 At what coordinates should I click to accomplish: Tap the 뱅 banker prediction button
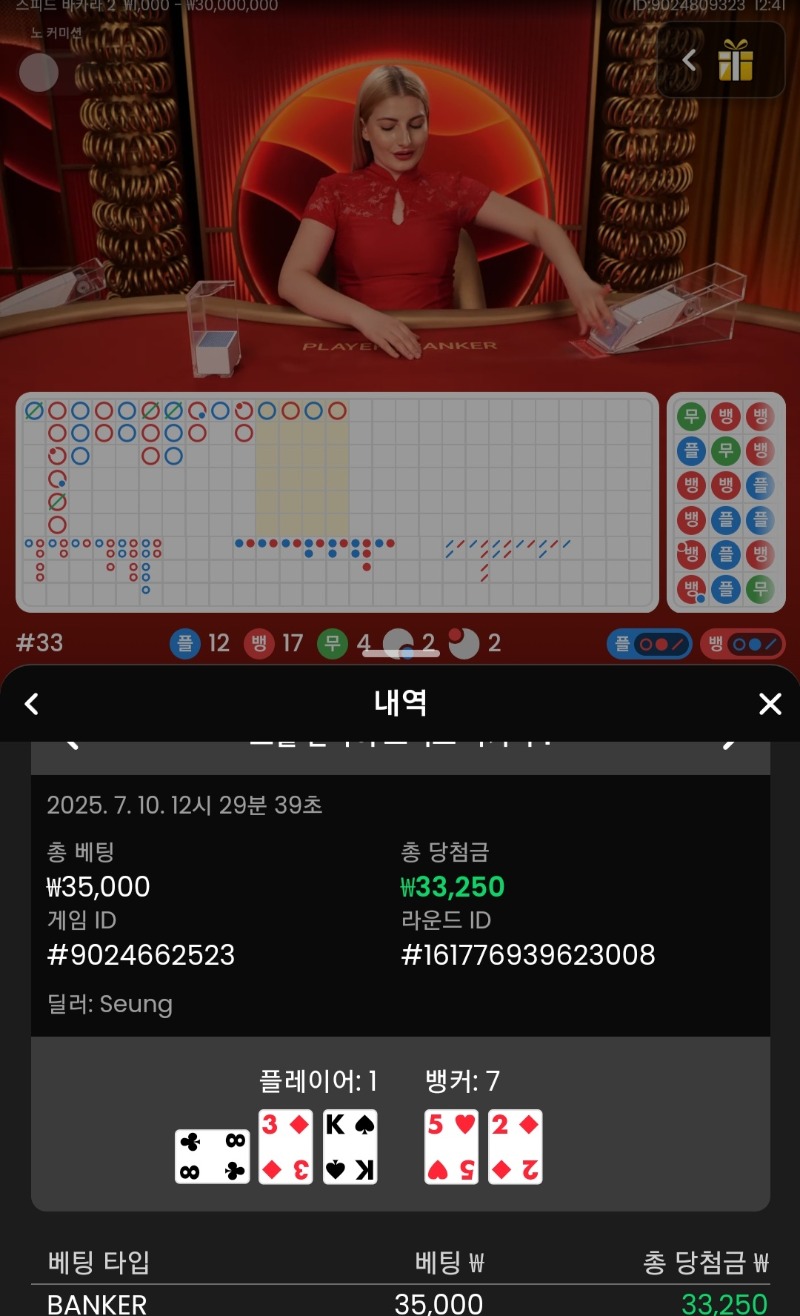(x=742, y=644)
